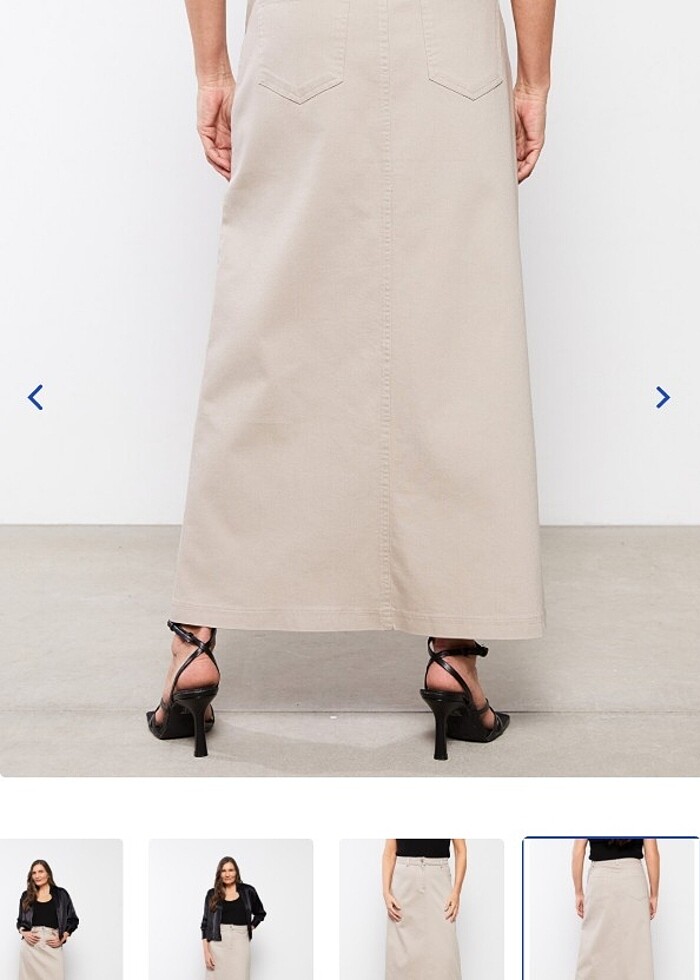Open thumbnail with hands in front of skirt

coord(61,909)
